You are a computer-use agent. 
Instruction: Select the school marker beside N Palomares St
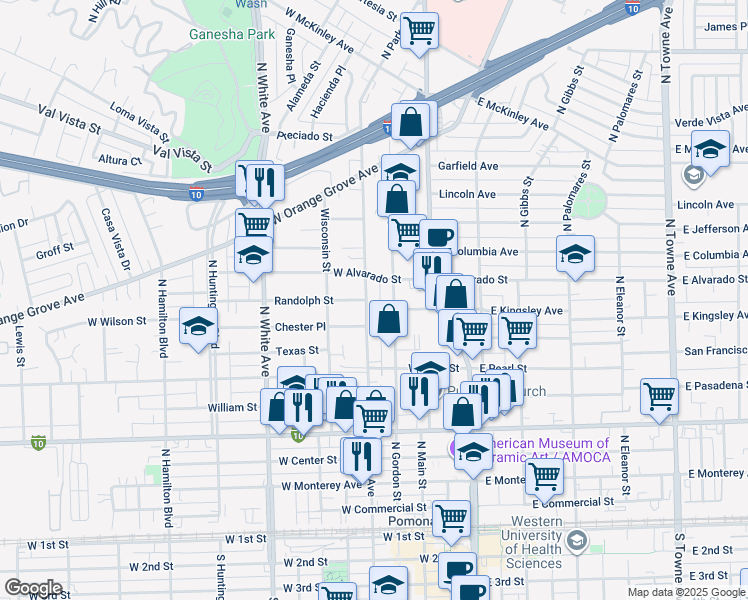coord(576,254)
